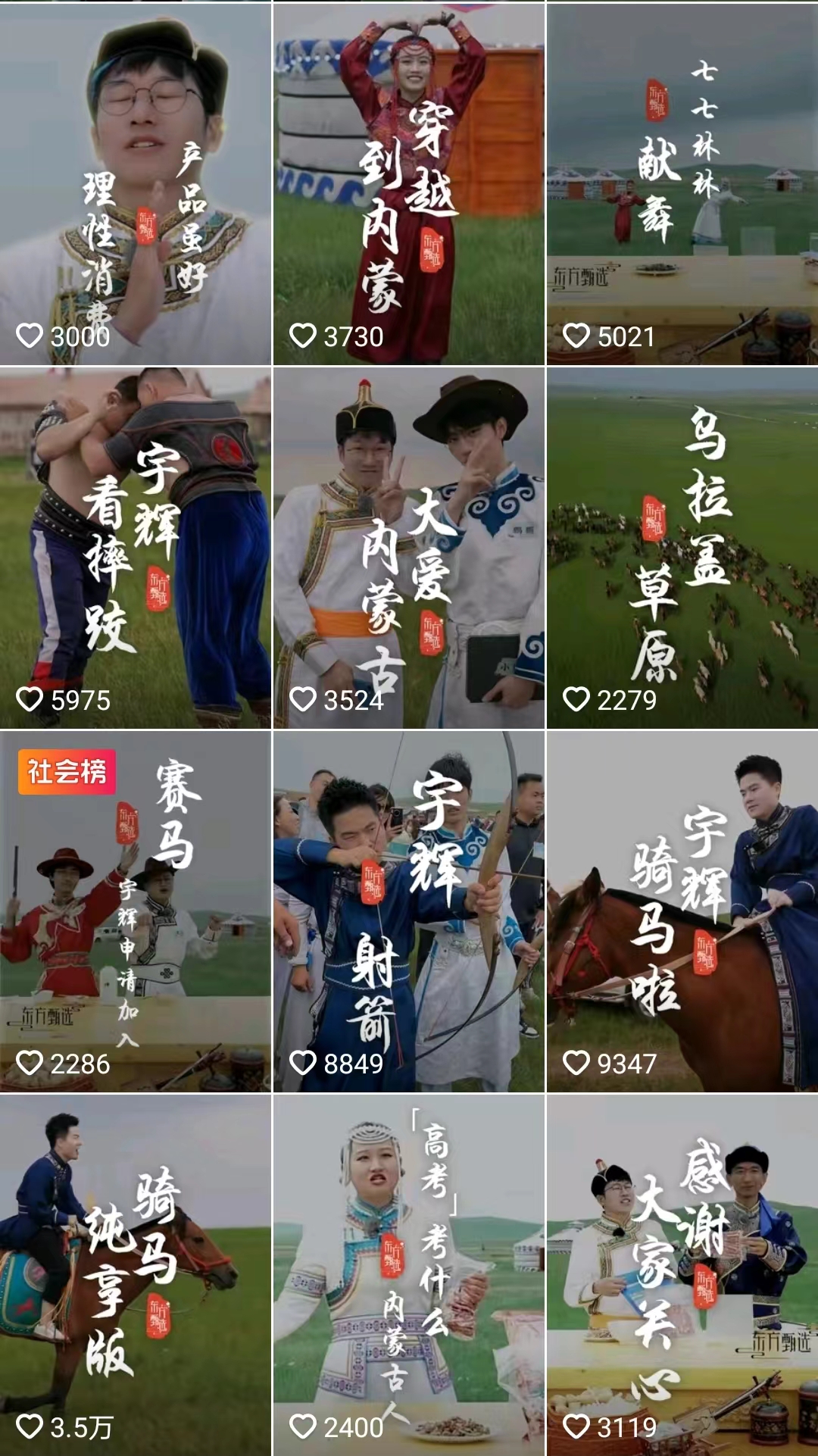Image resolution: width=818 pixels, height=1456 pixels.
Task: Open the 宇辉射箭 video
Action: 408,911
